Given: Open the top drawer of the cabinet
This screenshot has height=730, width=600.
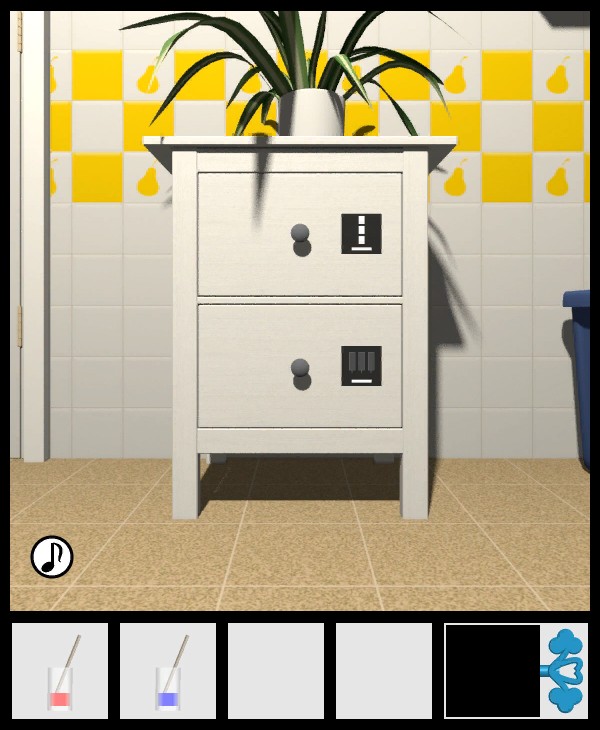Looking at the screenshot, I should coord(299,234).
